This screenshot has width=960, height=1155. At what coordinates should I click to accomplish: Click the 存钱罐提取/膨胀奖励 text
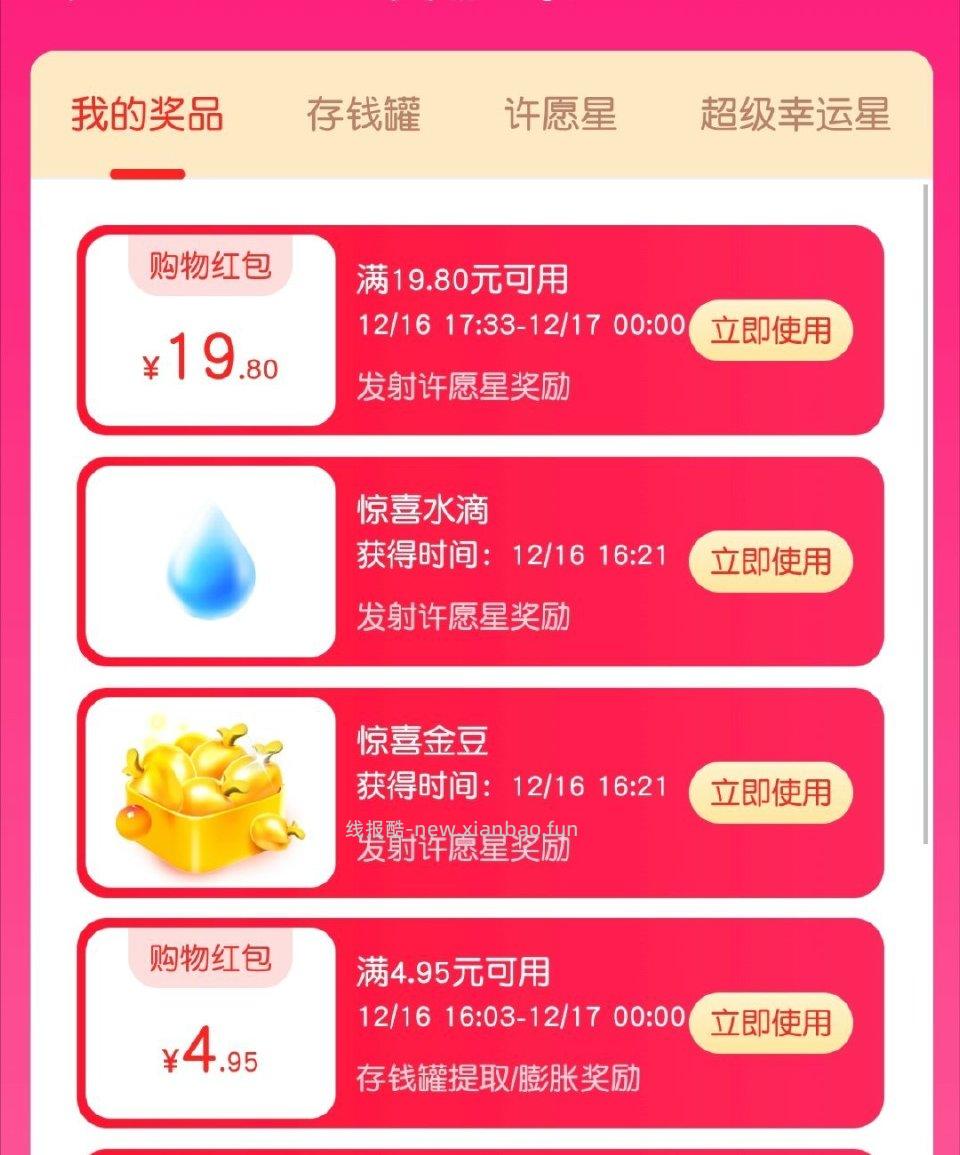point(502,1079)
